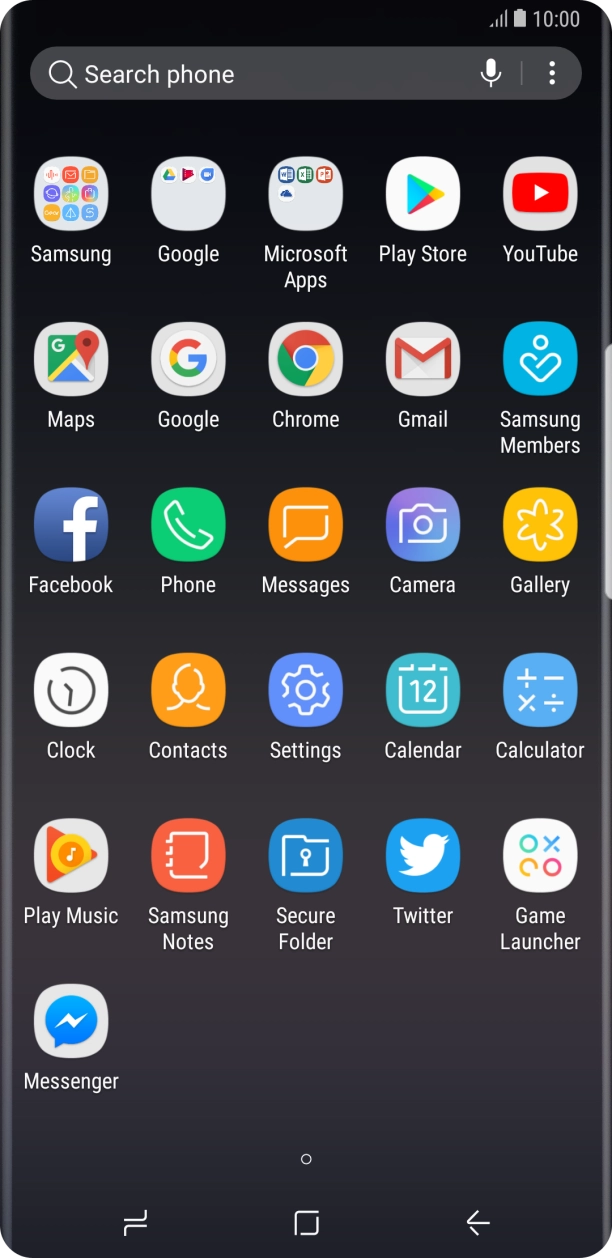Launch the Camera
The image size is (612, 1258).
pos(423,525)
